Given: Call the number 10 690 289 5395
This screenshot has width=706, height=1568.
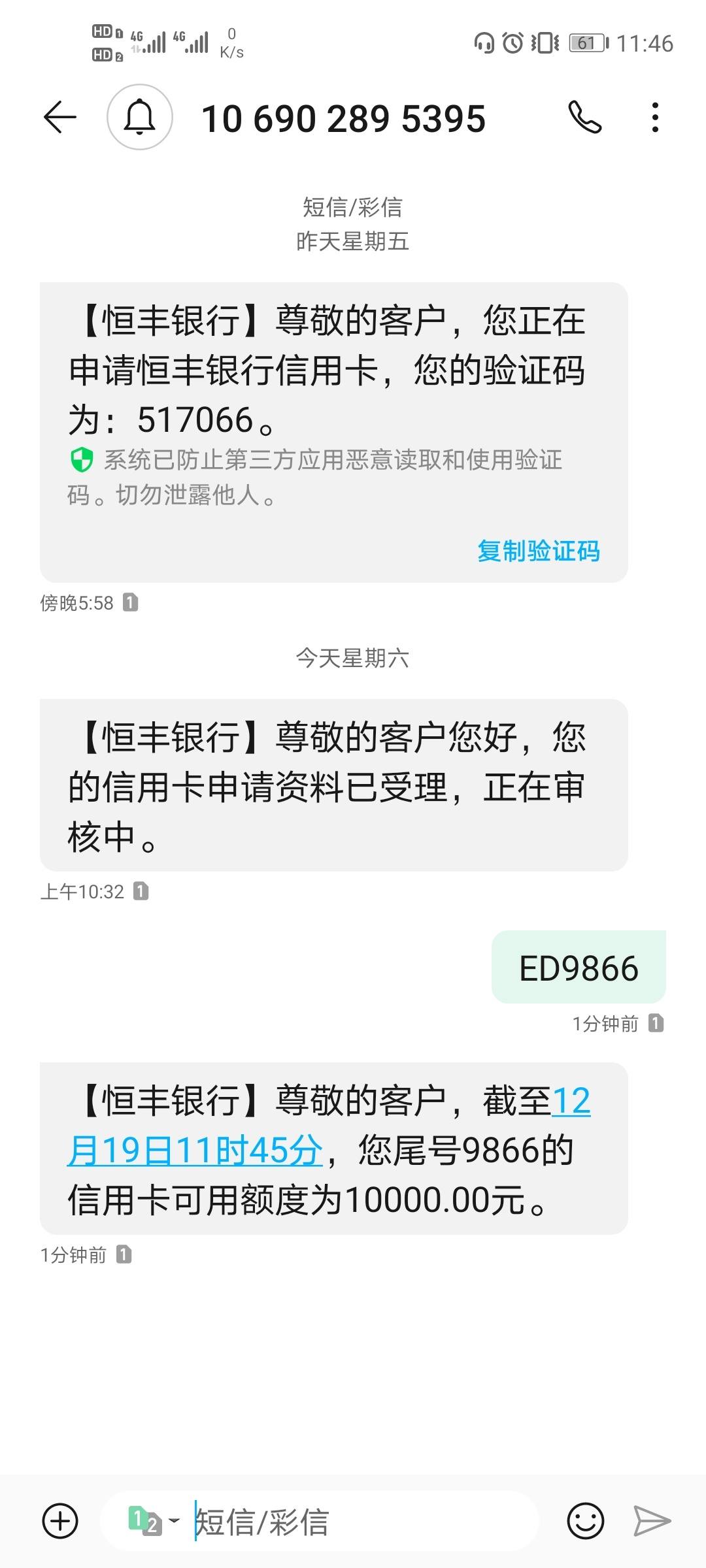Looking at the screenshot, I should click(x=584, y=118).
